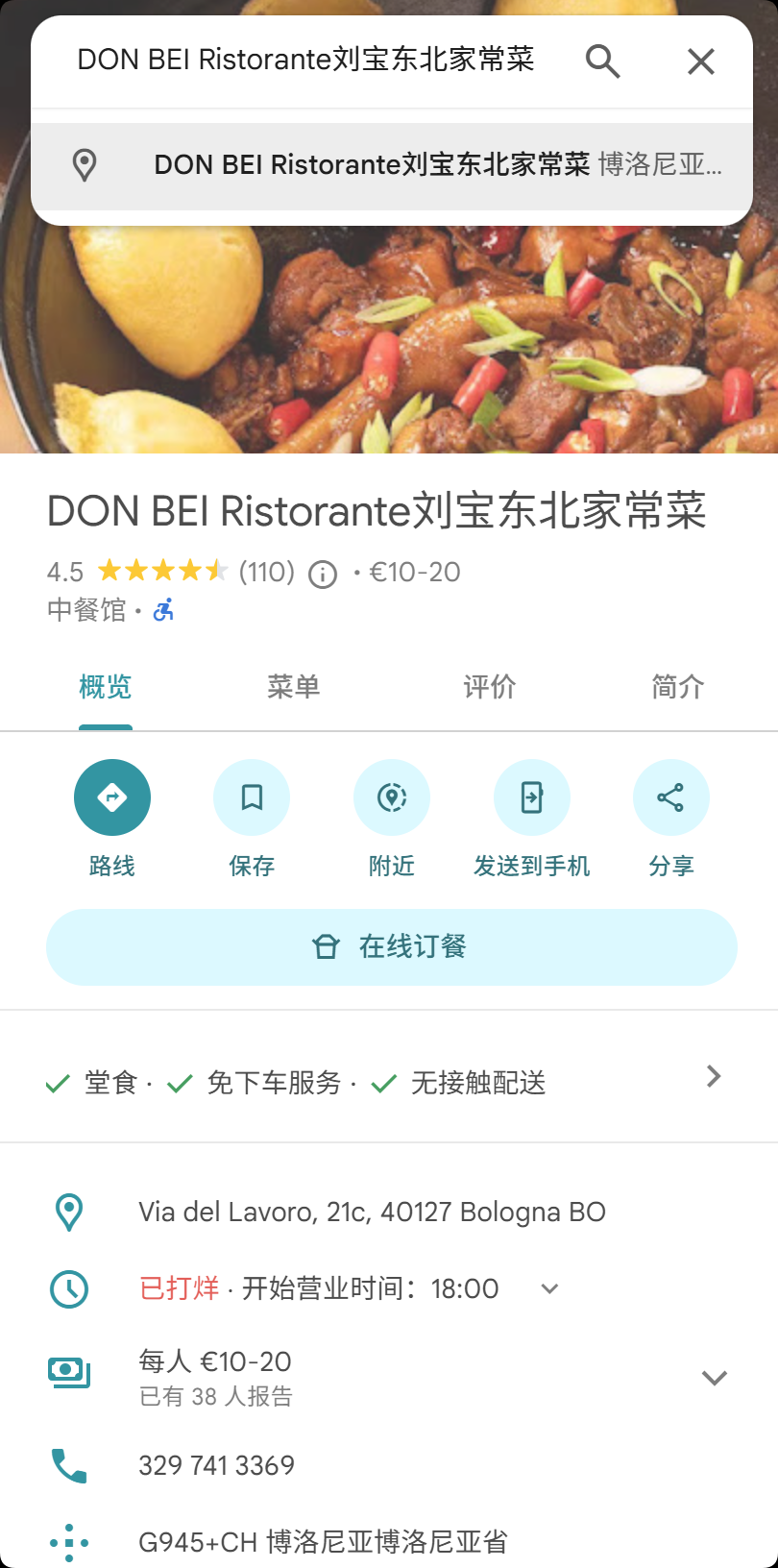The image size is (778, 1568).
Task: Select the Nearby search icon
Action: tap(392, 796)
